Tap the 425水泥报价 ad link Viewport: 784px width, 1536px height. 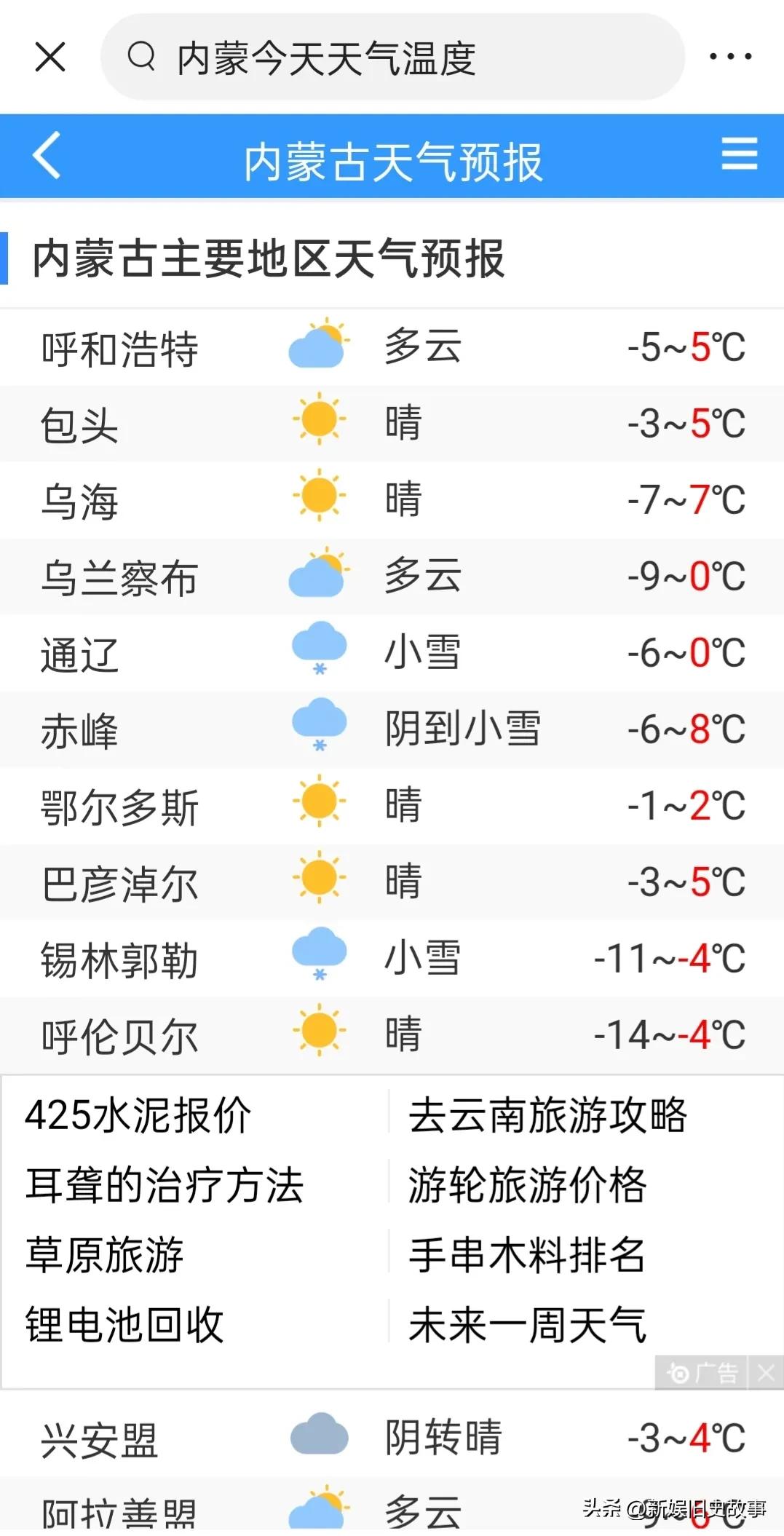click(138, 1115)
